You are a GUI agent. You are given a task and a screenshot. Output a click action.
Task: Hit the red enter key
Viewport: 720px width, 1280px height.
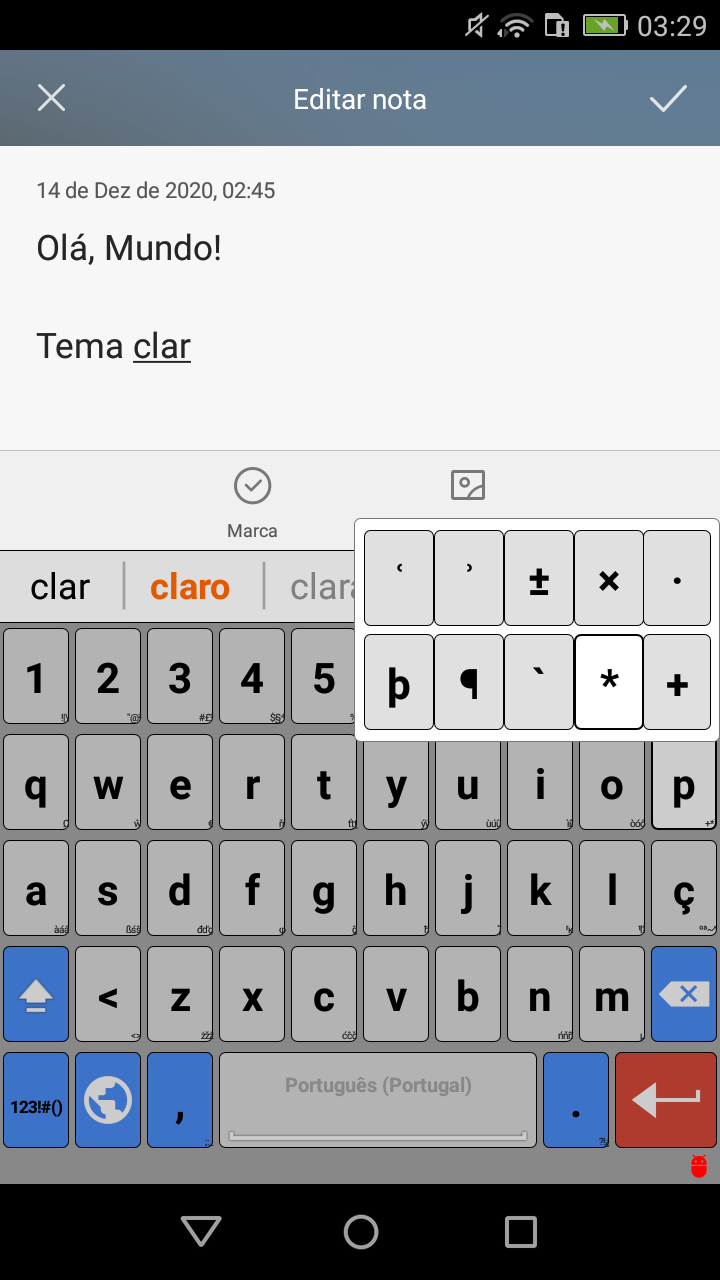pos(666,1100)
